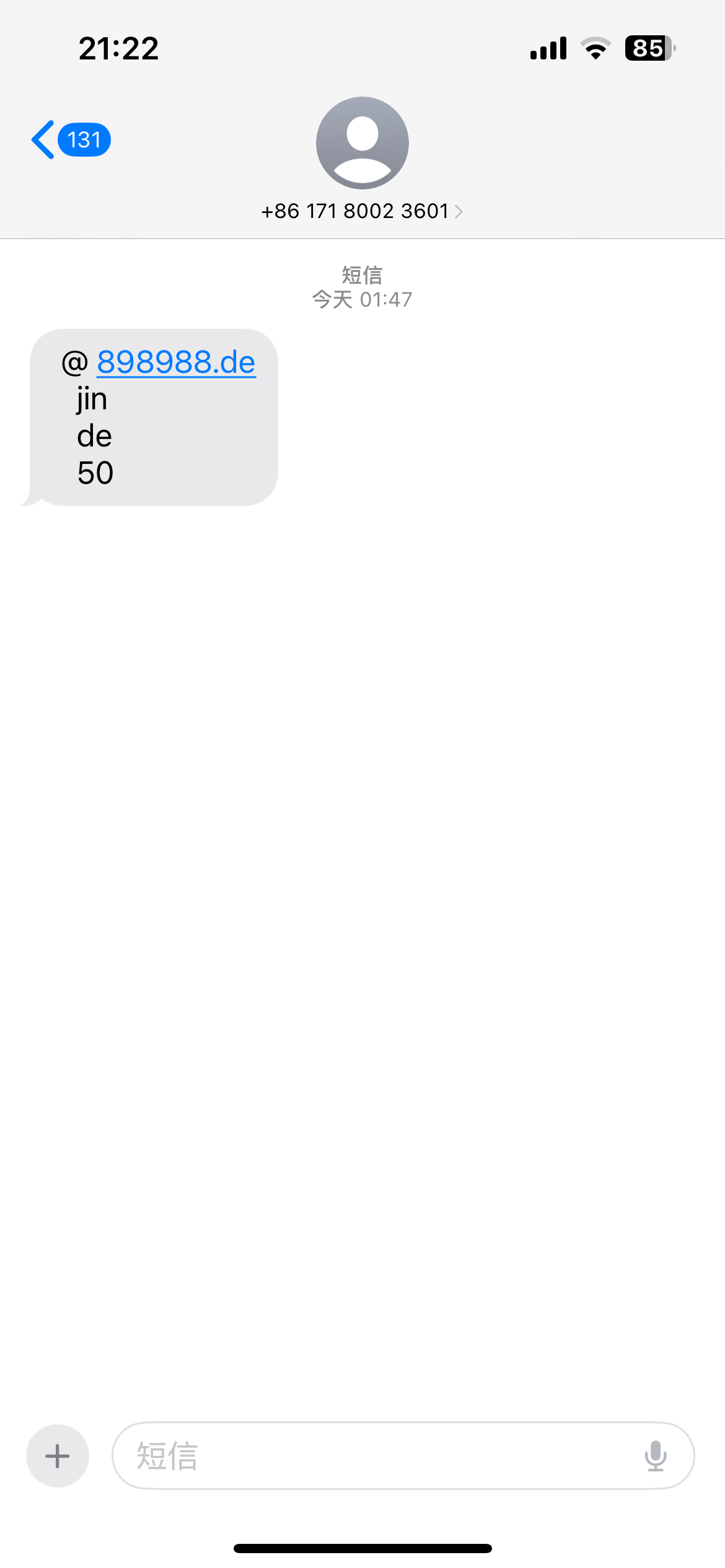
Task: Tap the person silhouette inside the avatar circle
Action: coord(362,146)
